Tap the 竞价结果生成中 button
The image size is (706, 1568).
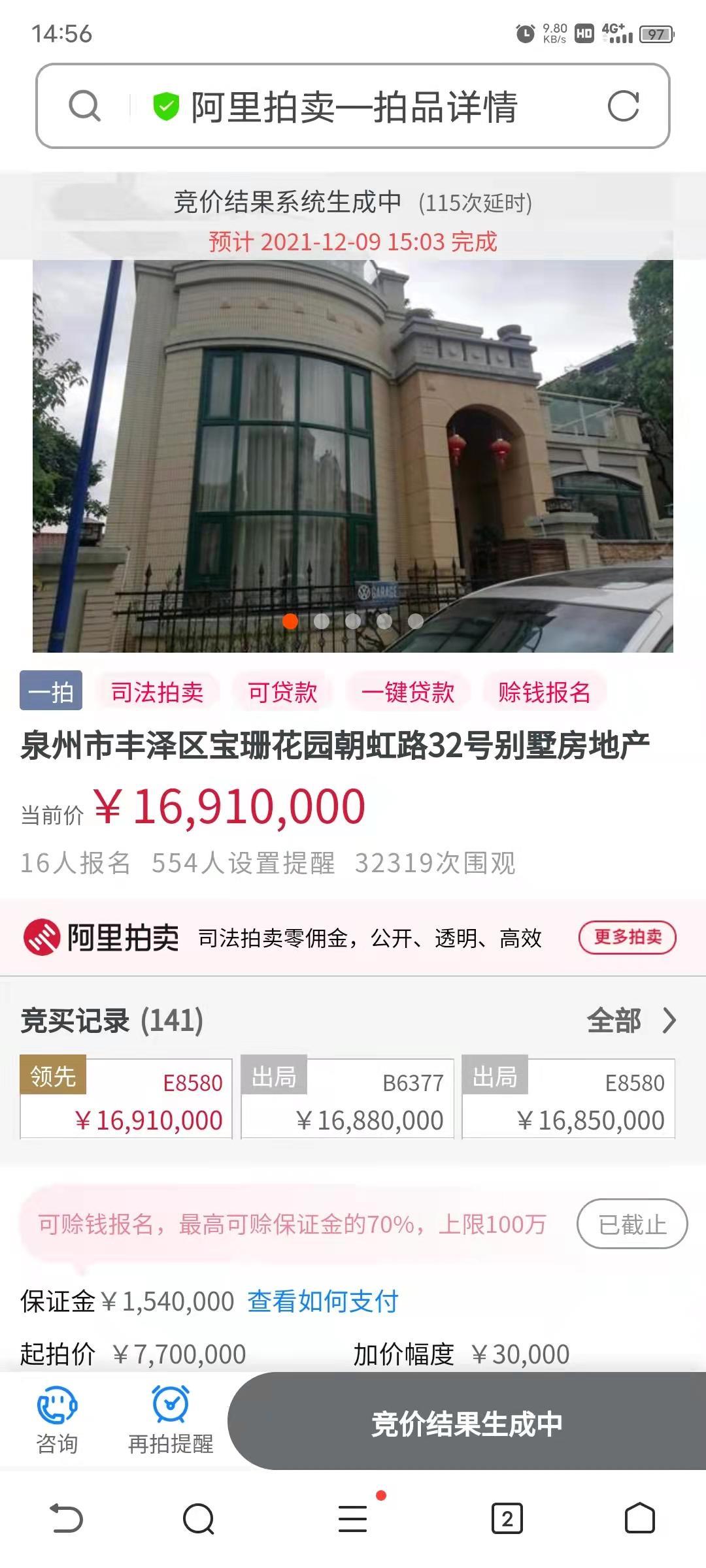(x=467, y=1424)
